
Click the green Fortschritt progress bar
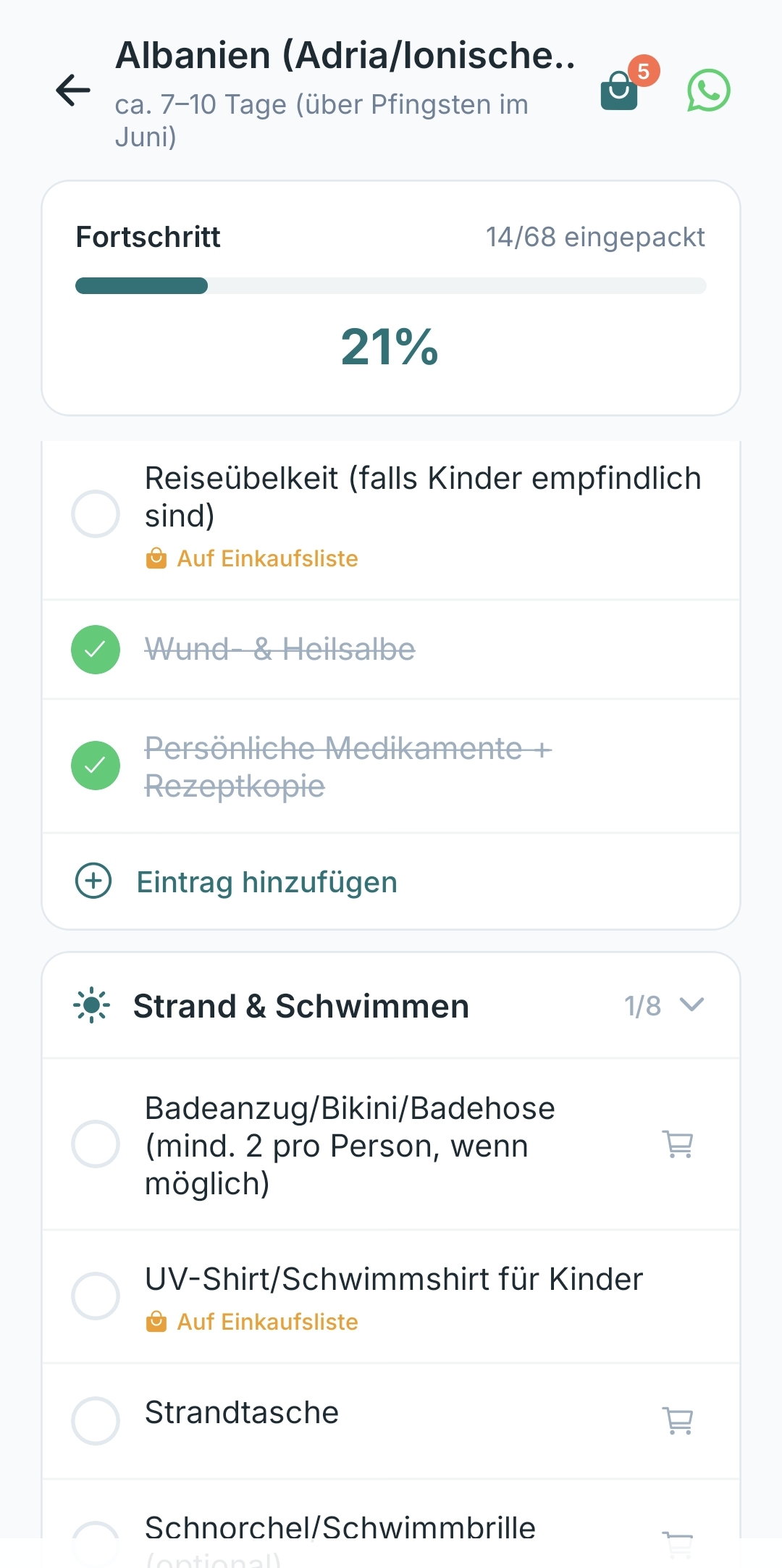pyautogui.click(x=140, y=286)
